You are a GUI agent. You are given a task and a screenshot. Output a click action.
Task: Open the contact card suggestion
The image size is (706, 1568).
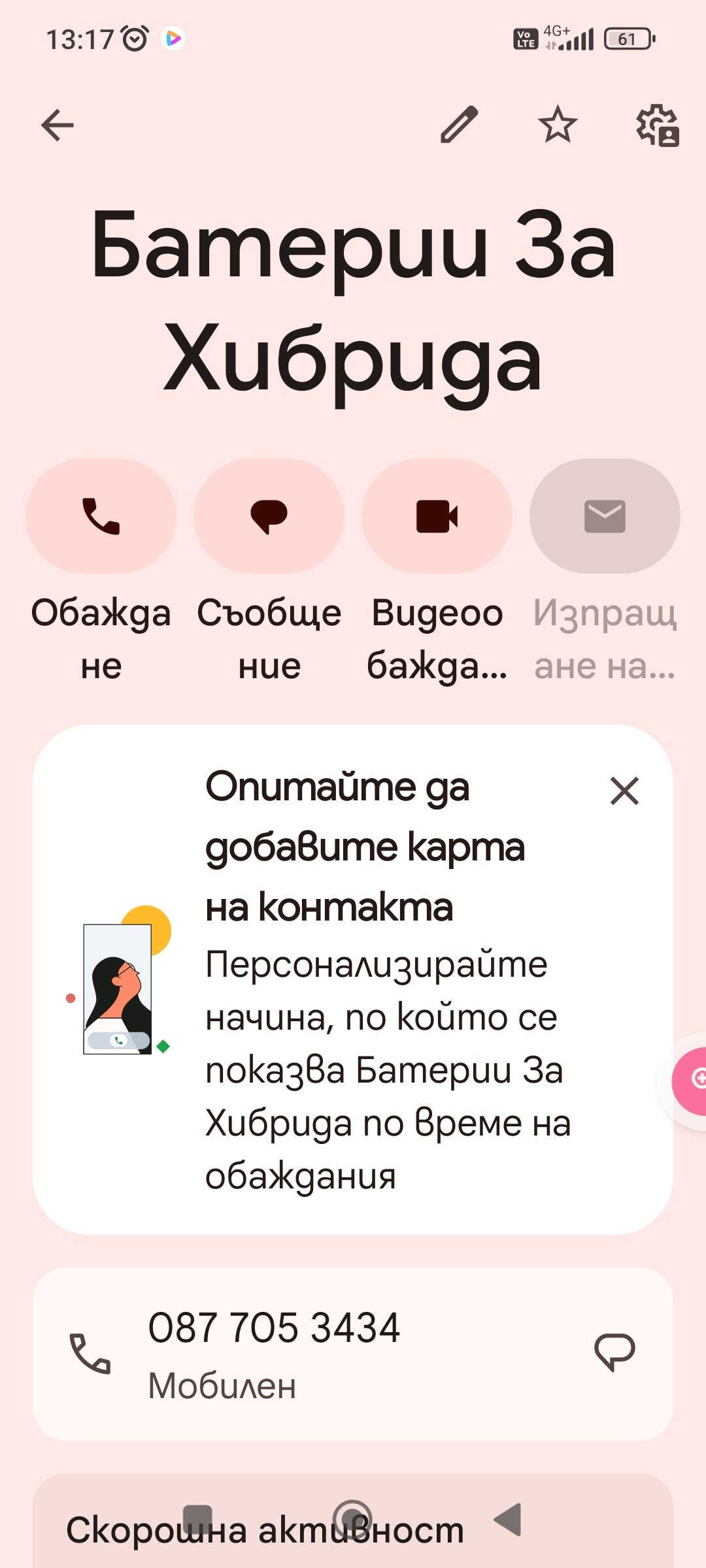[x=353, y=979]
